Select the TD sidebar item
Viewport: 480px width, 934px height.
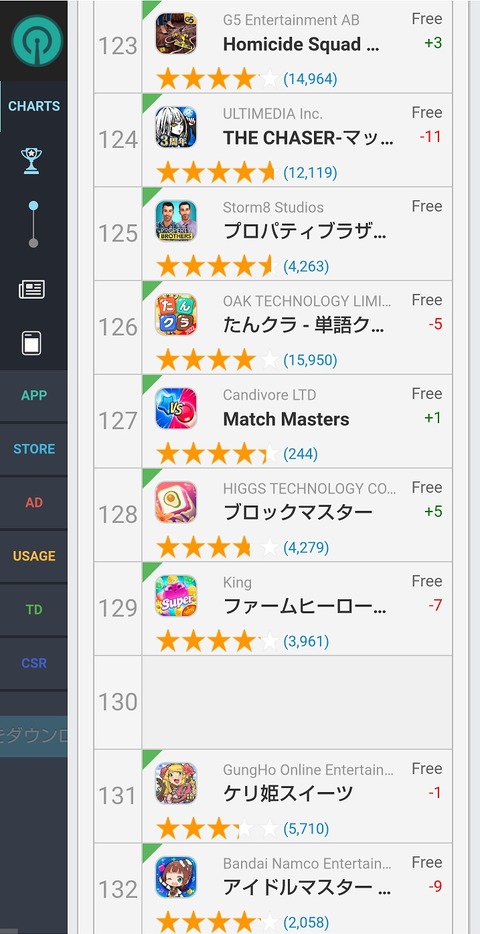point(34,610)
